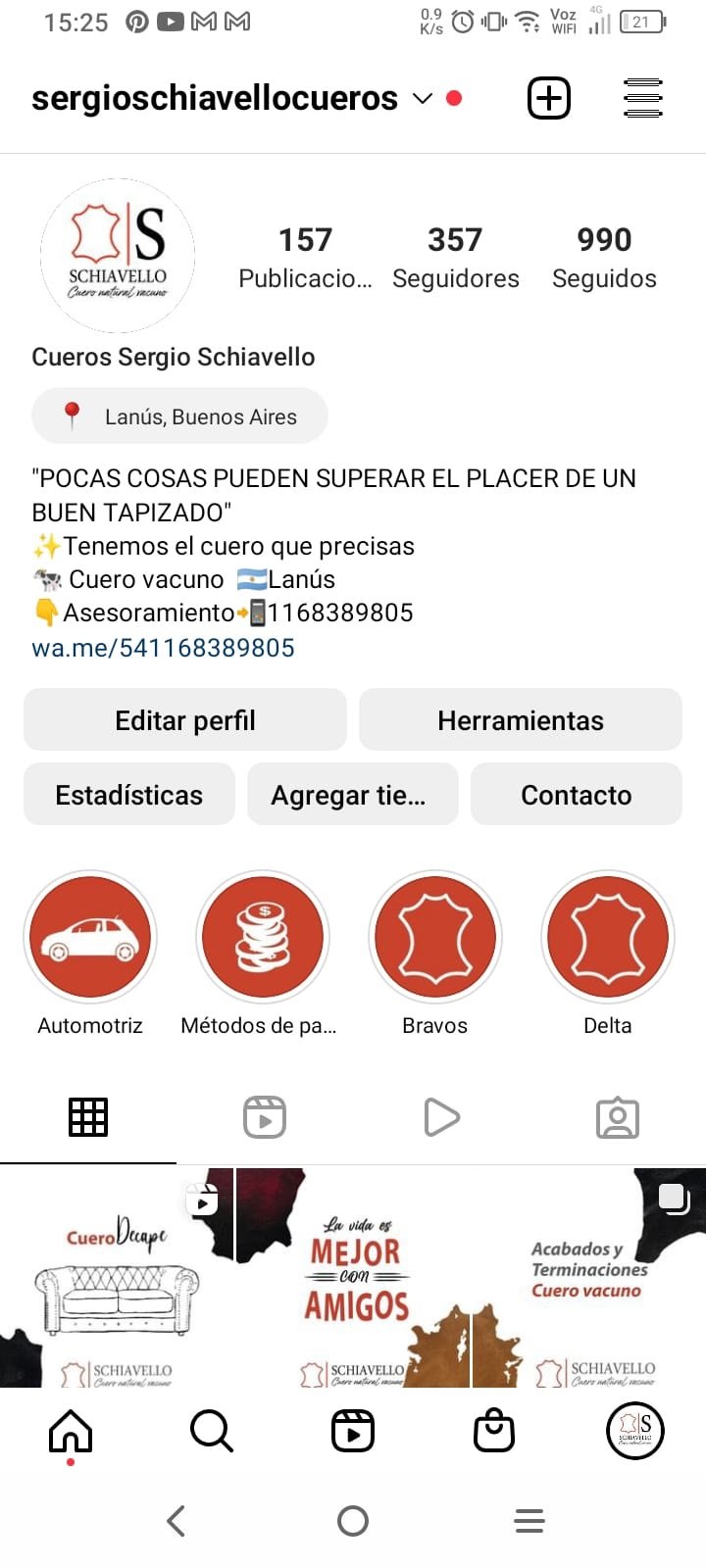Open the create new post plus icon
The height and width of the screenshot is (1568, 706).
pos(549,99)
